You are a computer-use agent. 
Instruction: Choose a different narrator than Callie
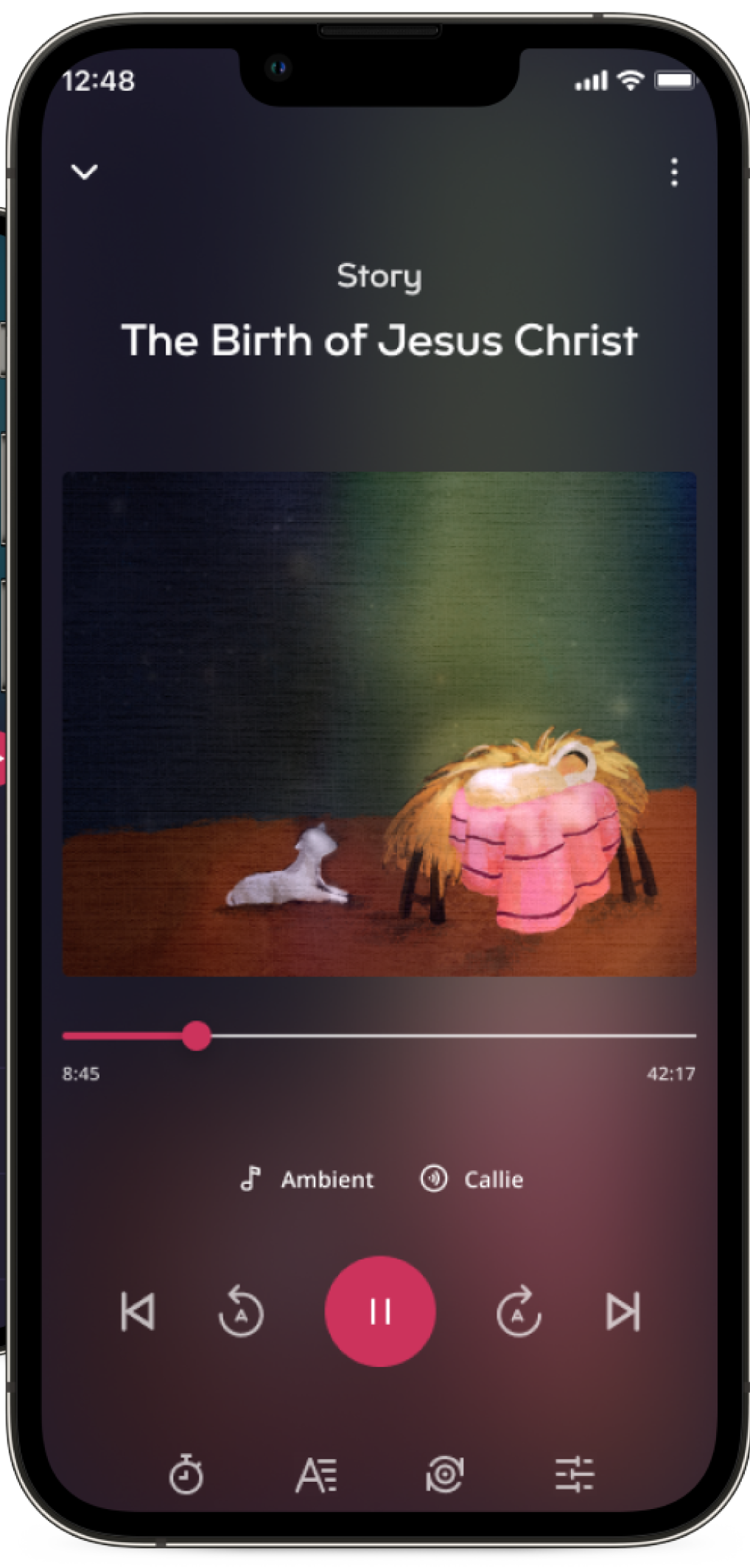click(x=472, y=1180)
